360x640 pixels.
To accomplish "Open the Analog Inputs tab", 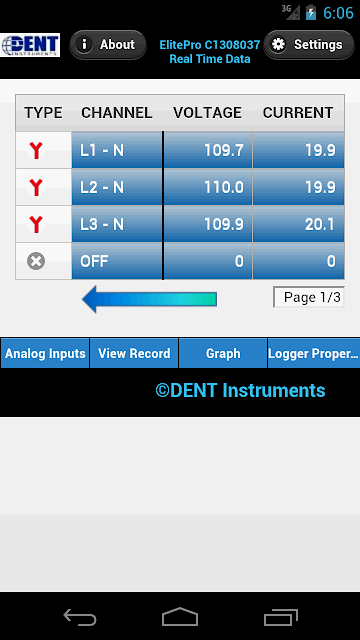I will point(45,353).
